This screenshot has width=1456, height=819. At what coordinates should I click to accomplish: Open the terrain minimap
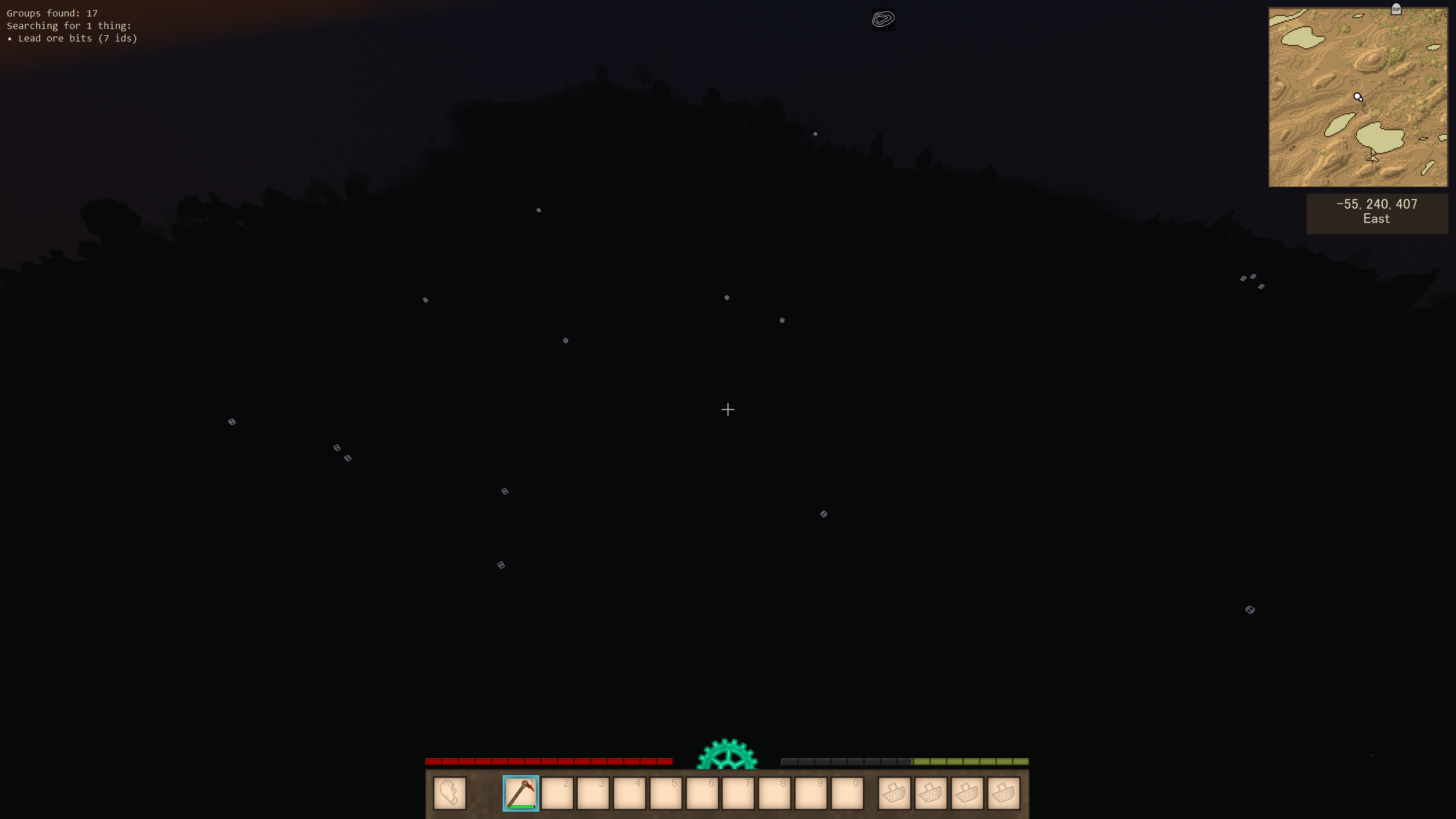(x=1358, y=97)
